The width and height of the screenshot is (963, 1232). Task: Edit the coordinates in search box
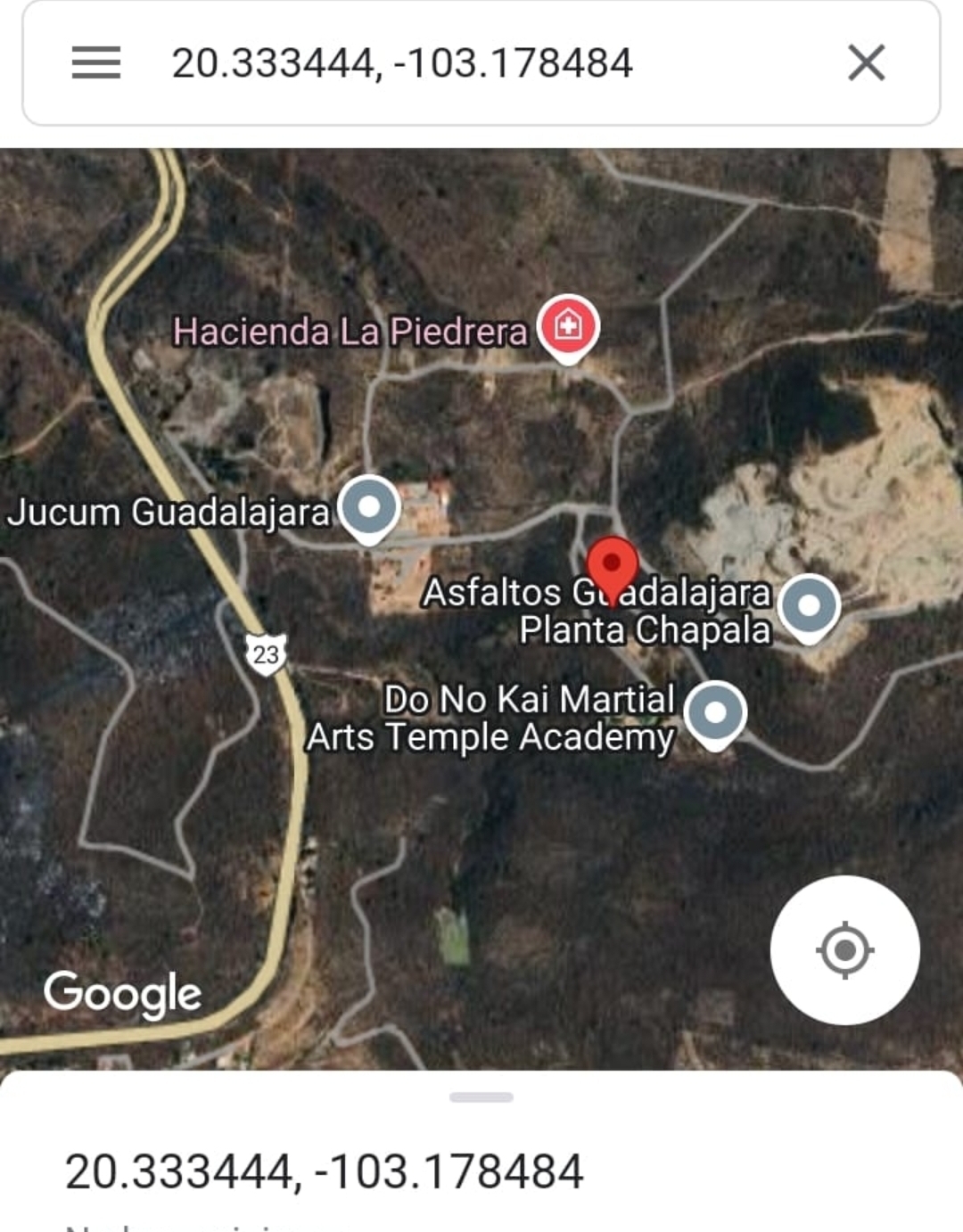point(401,63)
